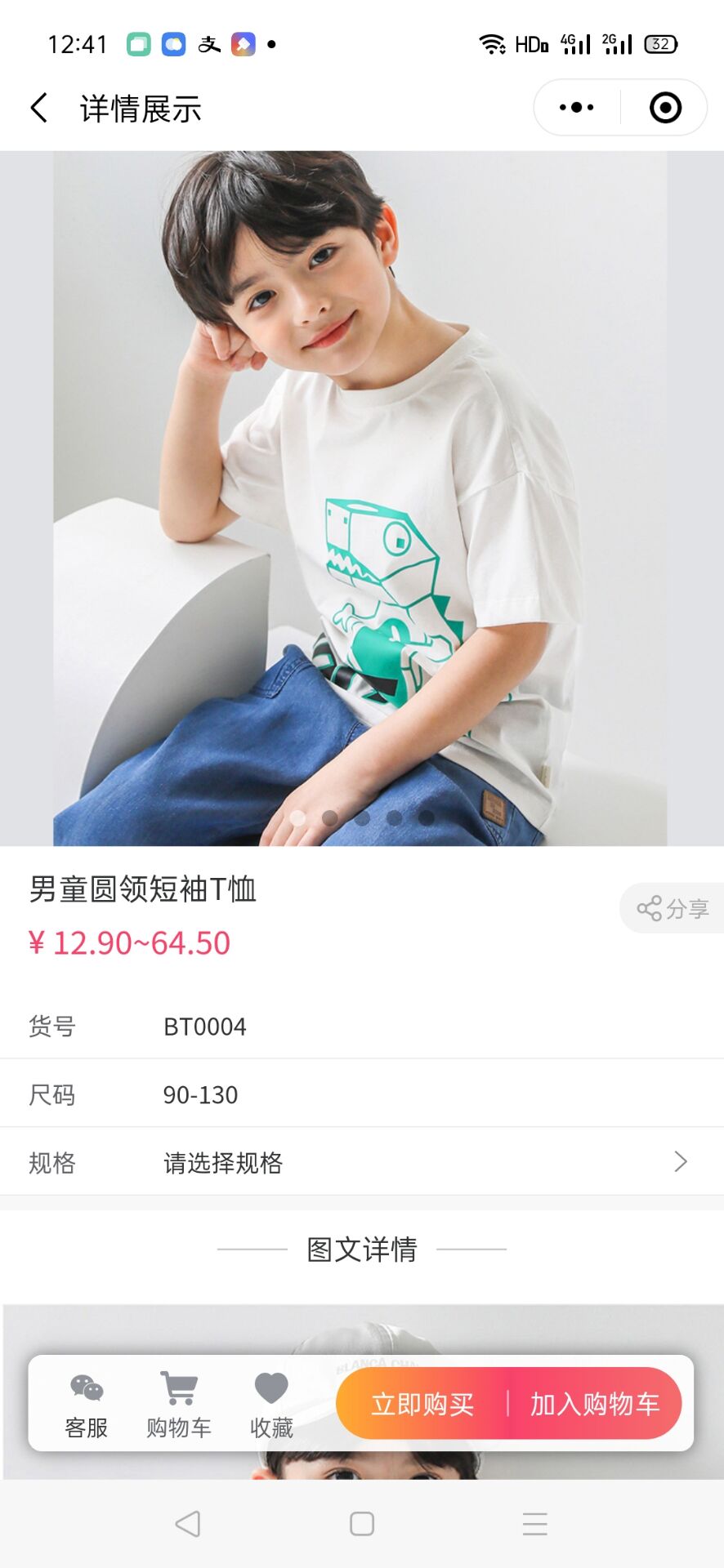Contact 客服 customer service

(x=87, y=1405)
